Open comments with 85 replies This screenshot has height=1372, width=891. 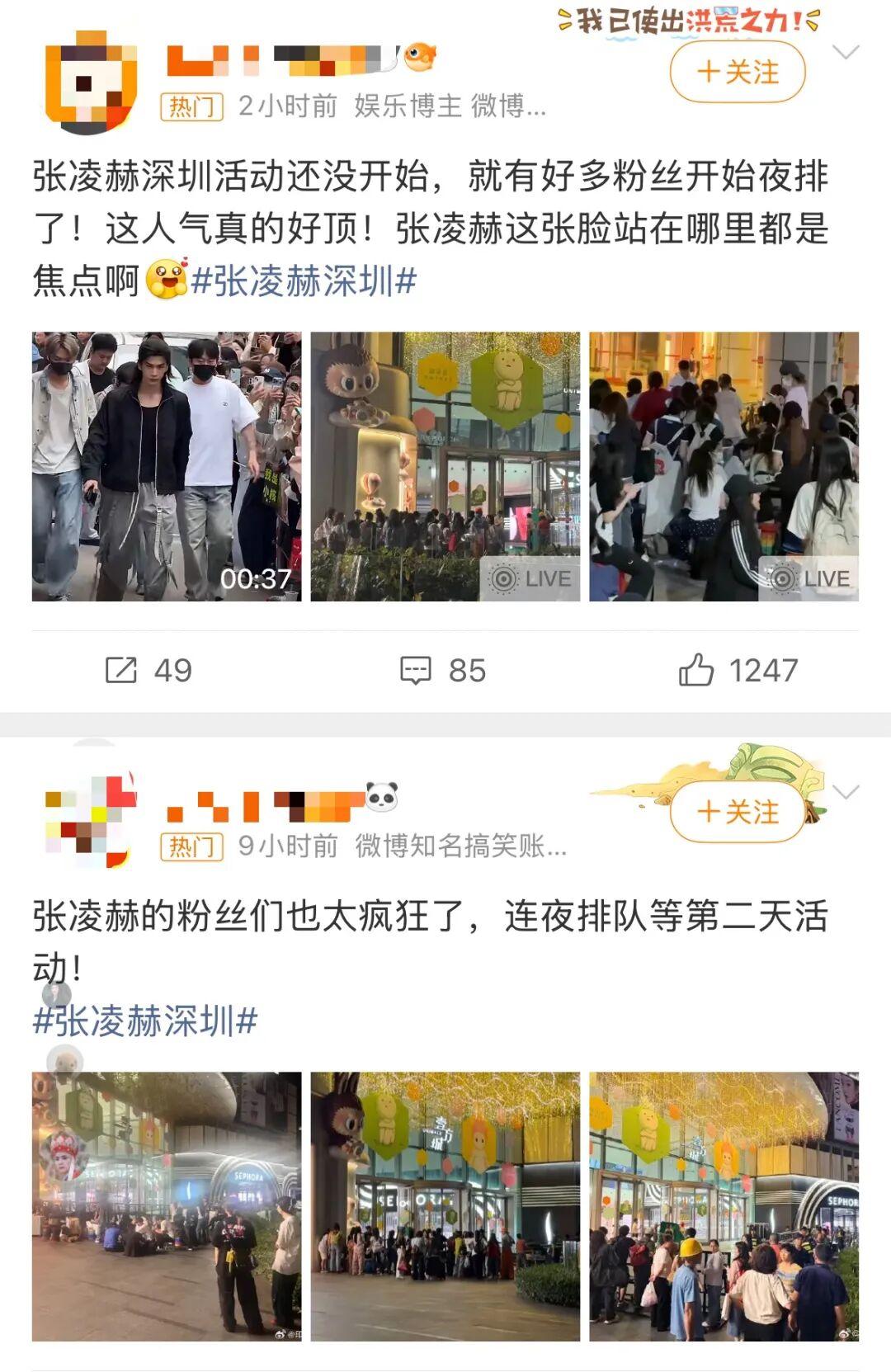443,670
